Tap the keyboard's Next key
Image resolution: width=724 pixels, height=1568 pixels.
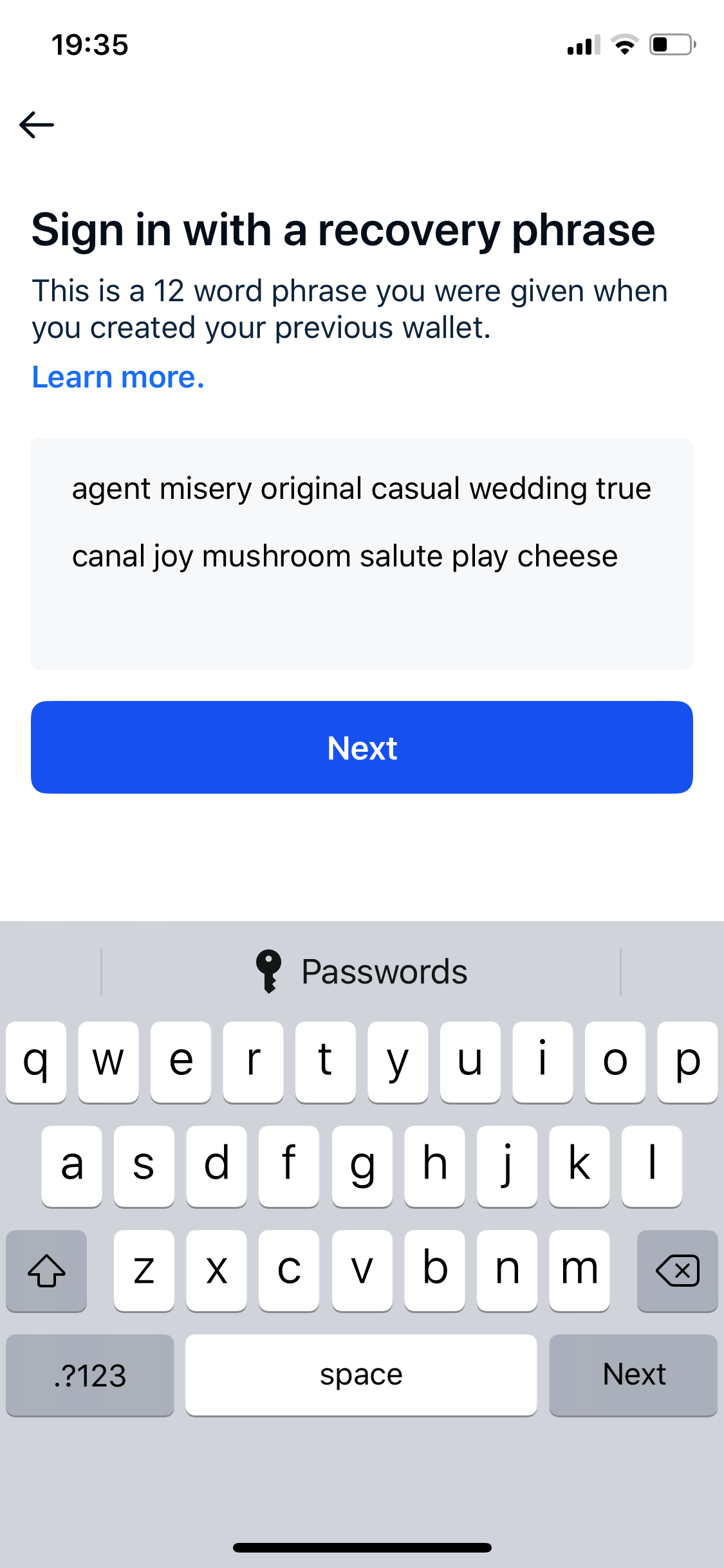633,1375
